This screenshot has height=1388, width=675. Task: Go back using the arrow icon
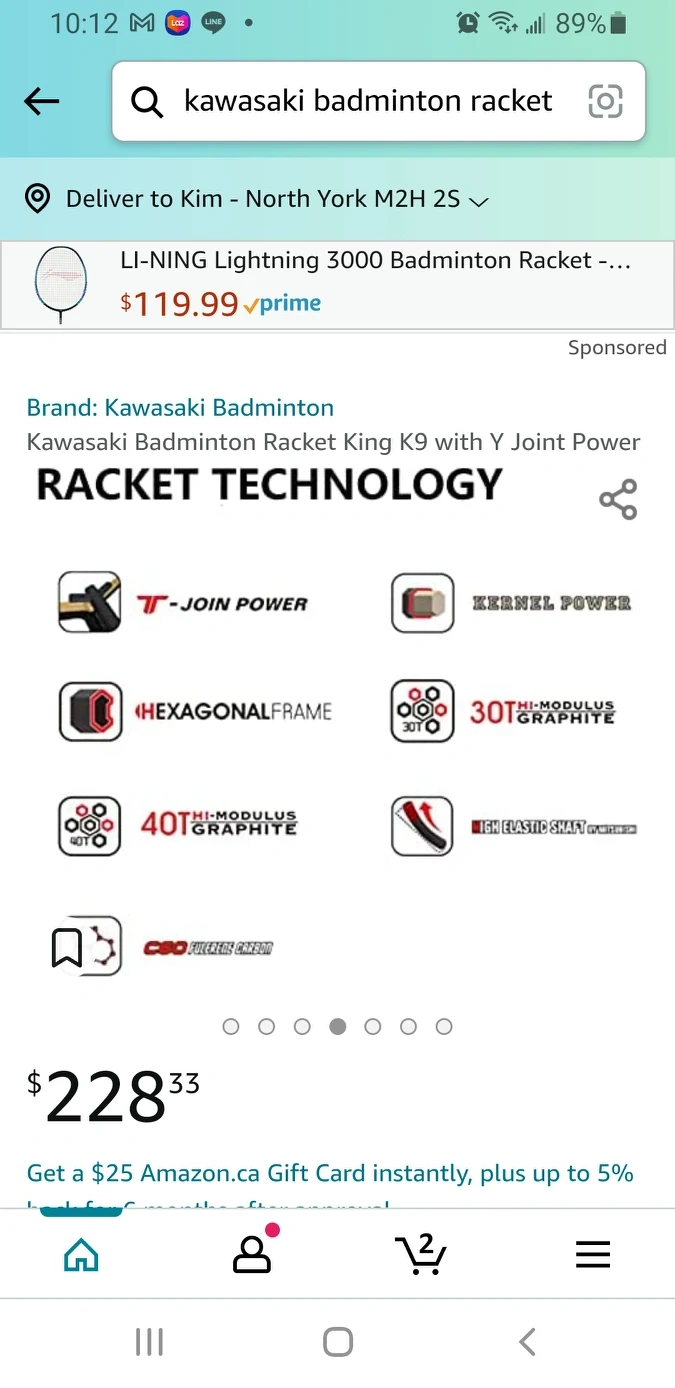[x=42, y=101]
